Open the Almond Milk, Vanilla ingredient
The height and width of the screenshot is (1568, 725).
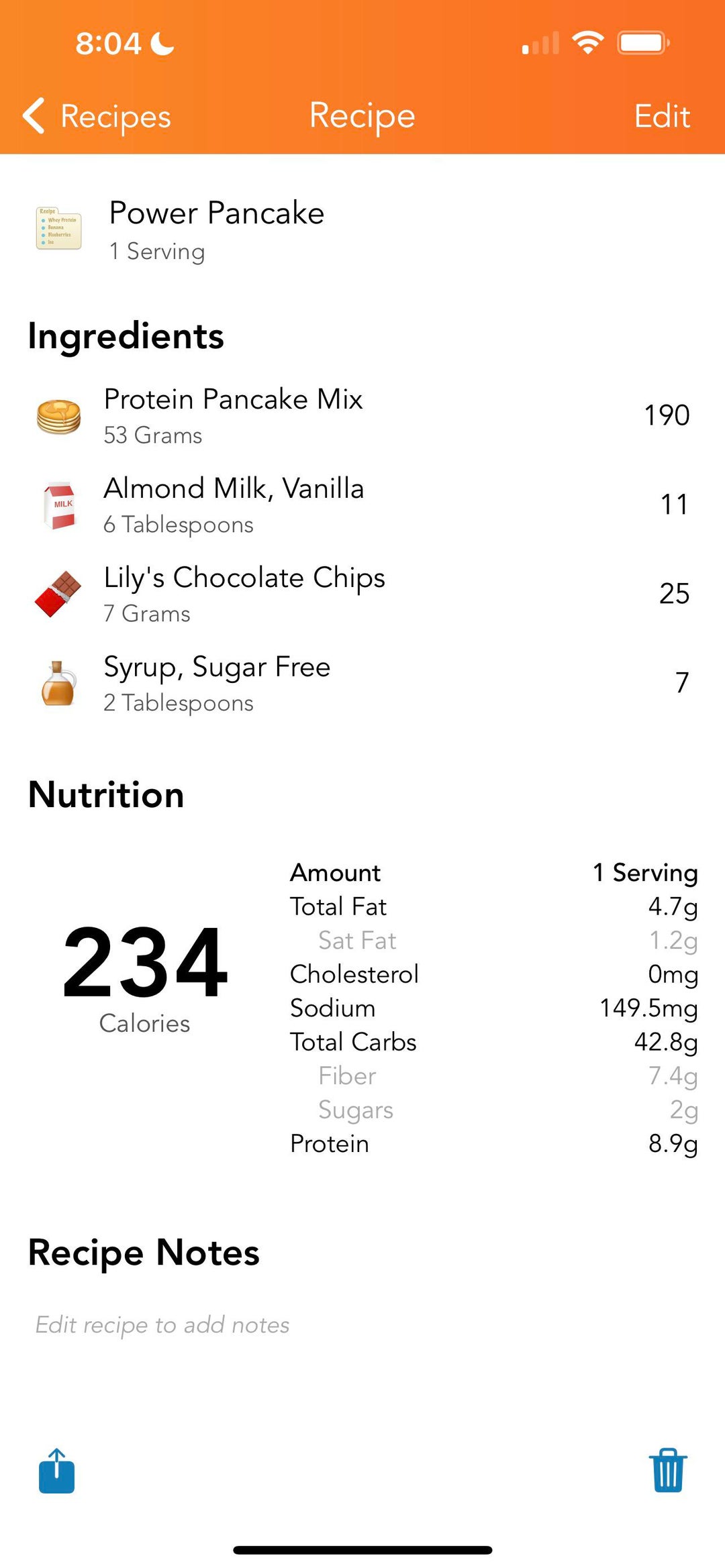click(x=362, y=505)
